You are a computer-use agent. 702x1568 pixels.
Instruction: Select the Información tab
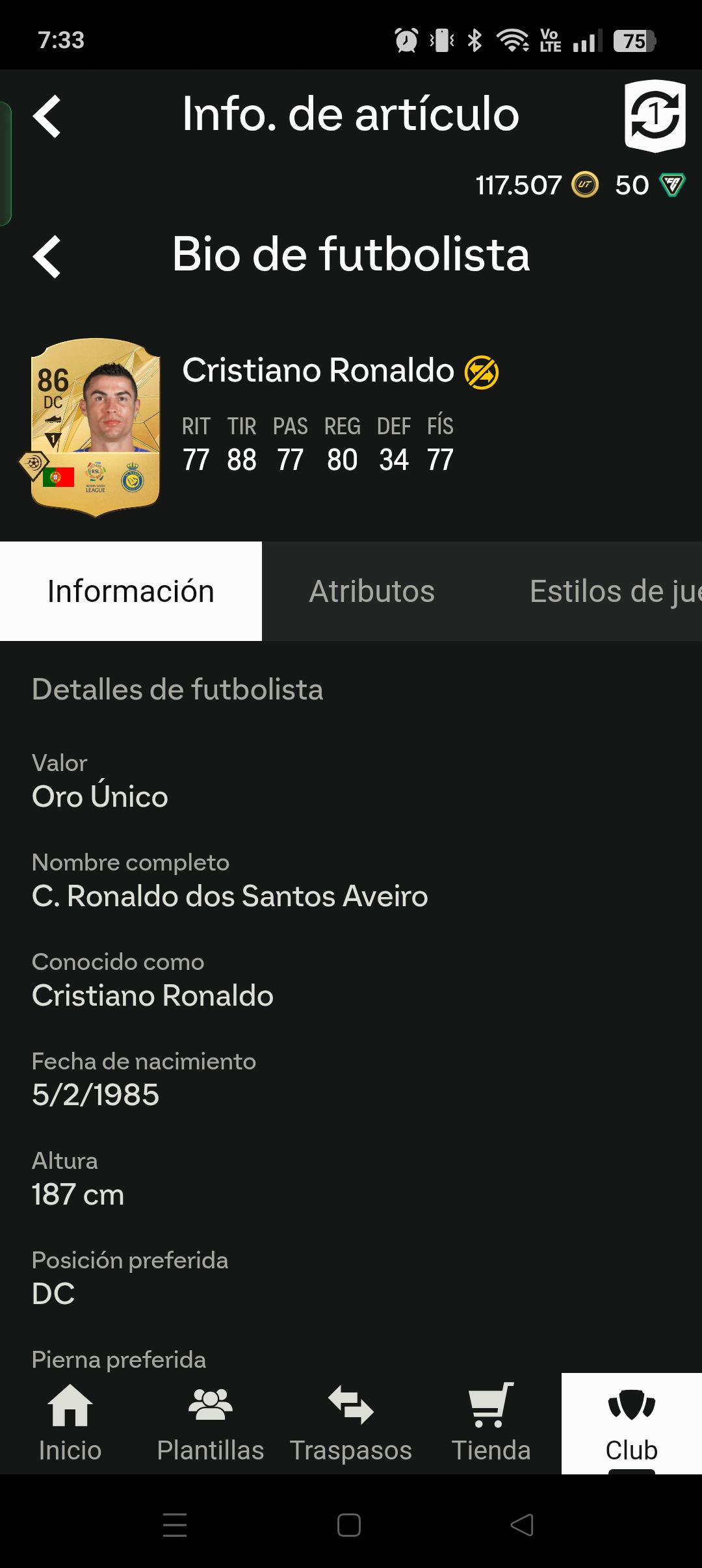click(x=131, y=591)
